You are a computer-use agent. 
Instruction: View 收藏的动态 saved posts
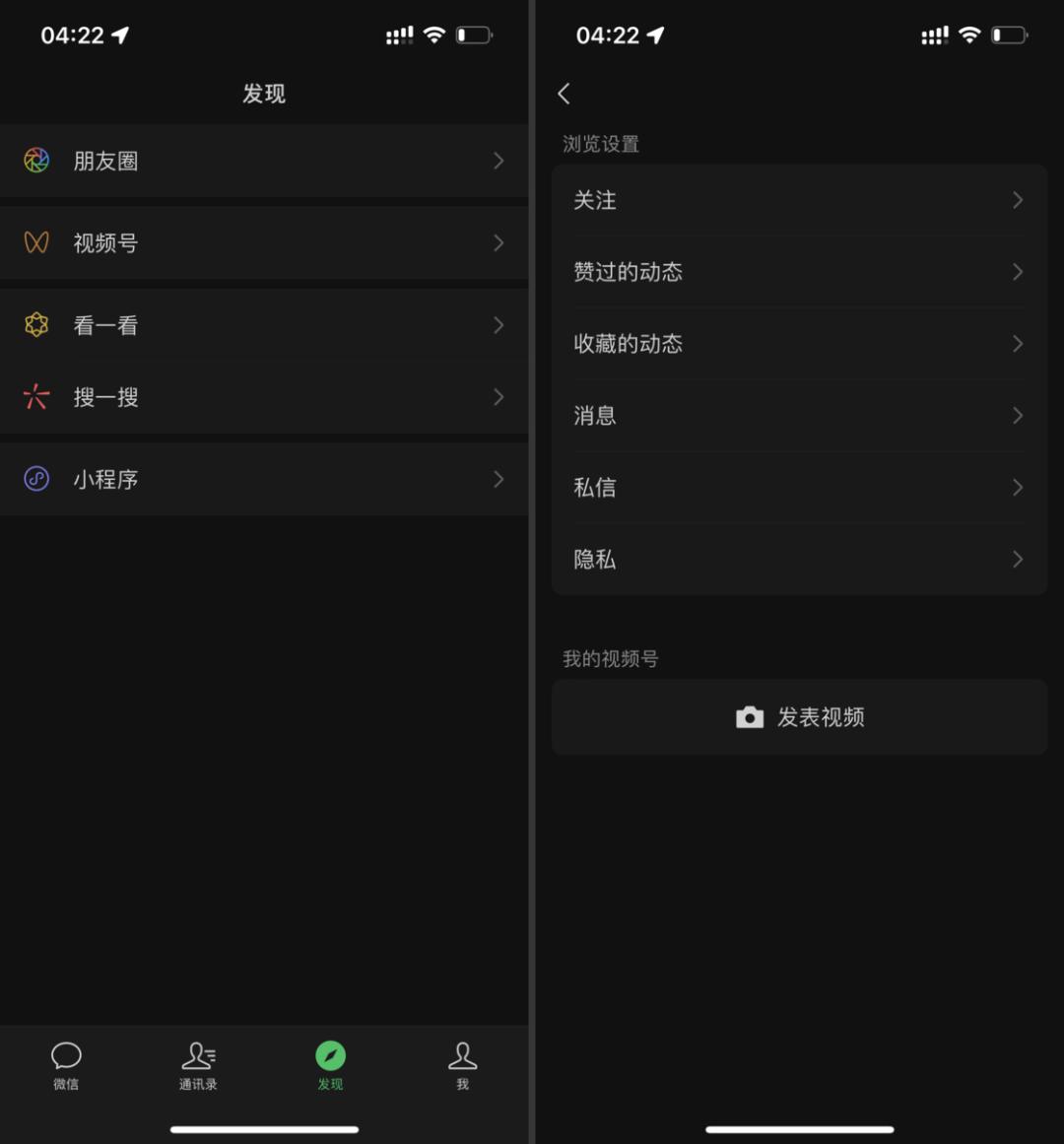click(799, 344)
